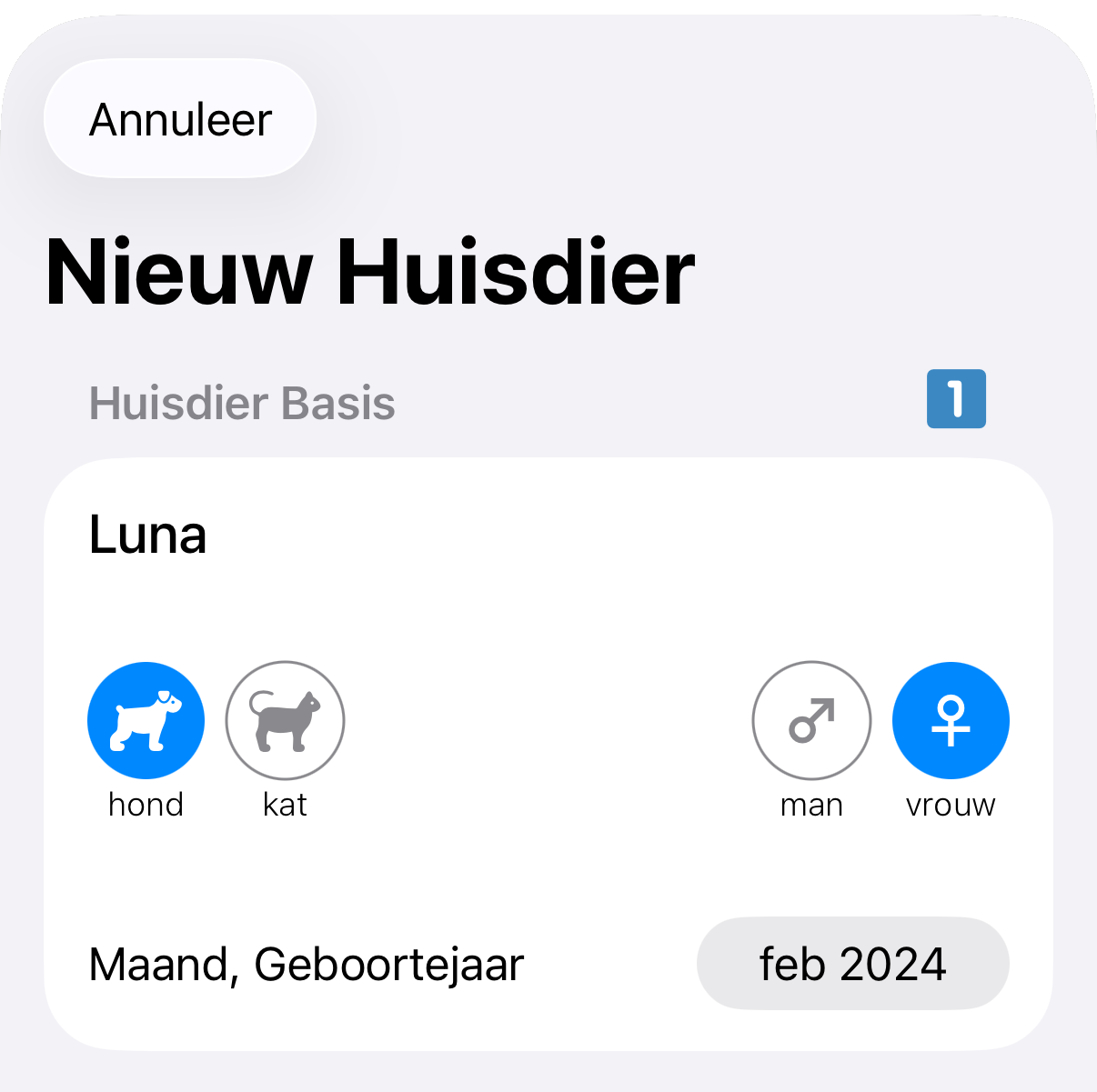Select hond as the pet type

[146, 721]
